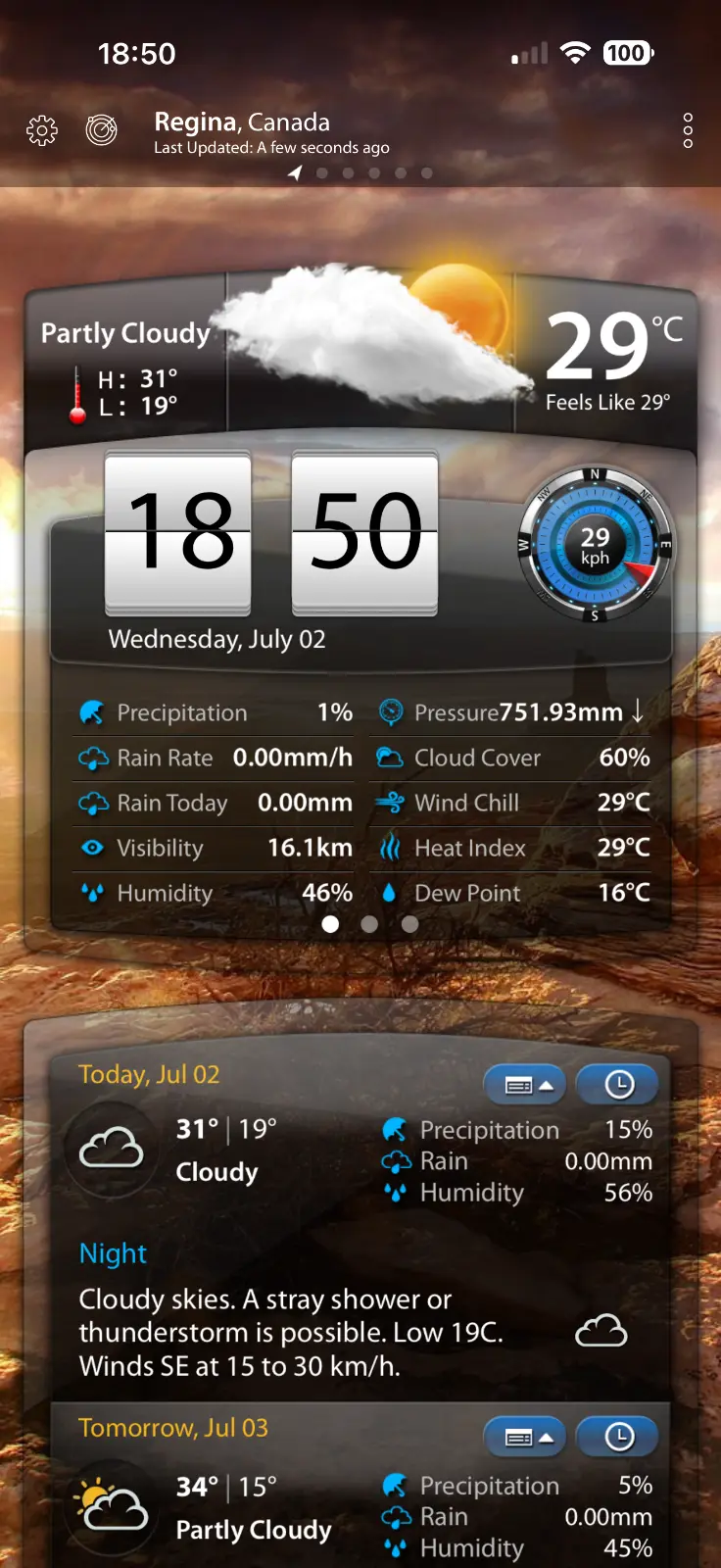721x1568 pixels.
Task: View hourly forecast for Tomorrow, Jul 03
Action: pyautogui.click(x=618, y=1438)
